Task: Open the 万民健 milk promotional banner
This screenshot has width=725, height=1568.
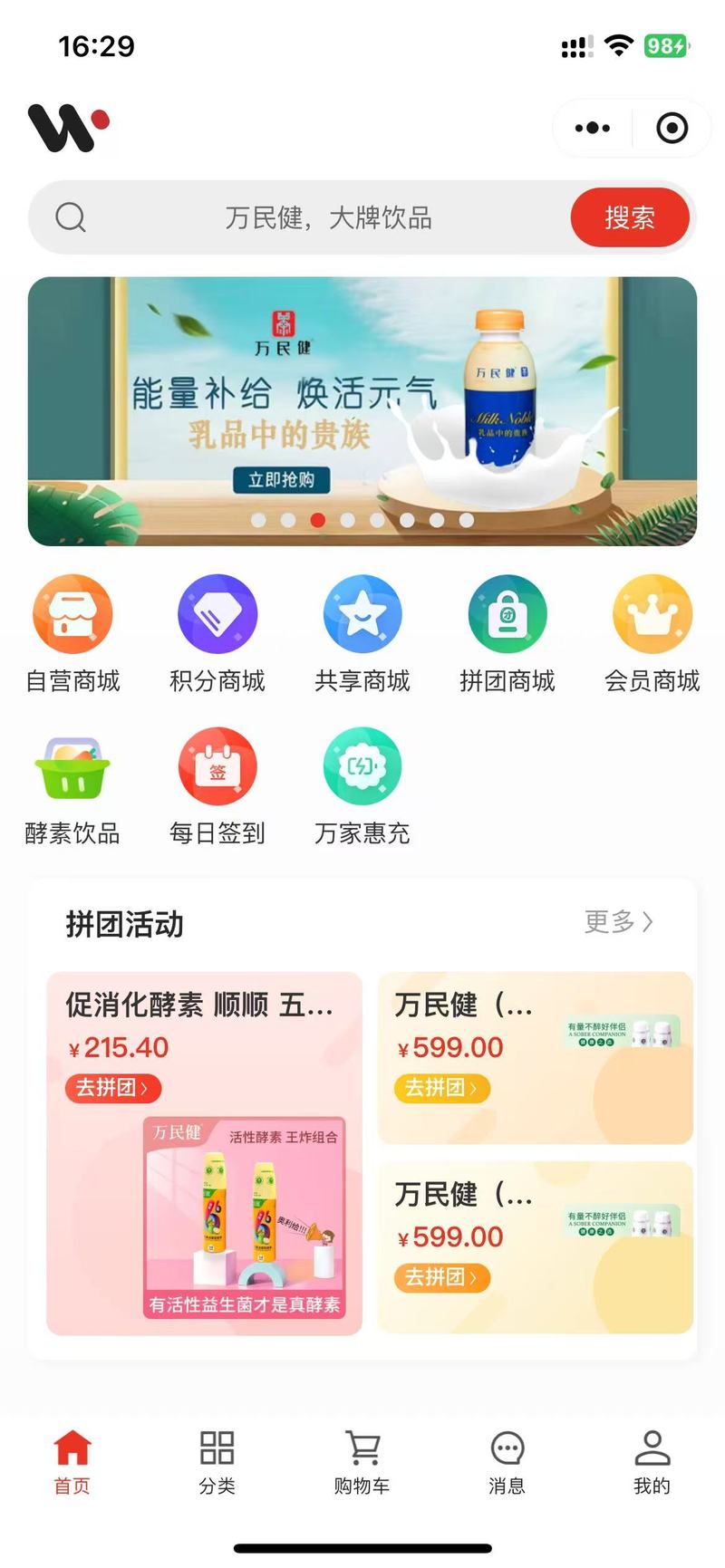Action: (x=362, y=410)
